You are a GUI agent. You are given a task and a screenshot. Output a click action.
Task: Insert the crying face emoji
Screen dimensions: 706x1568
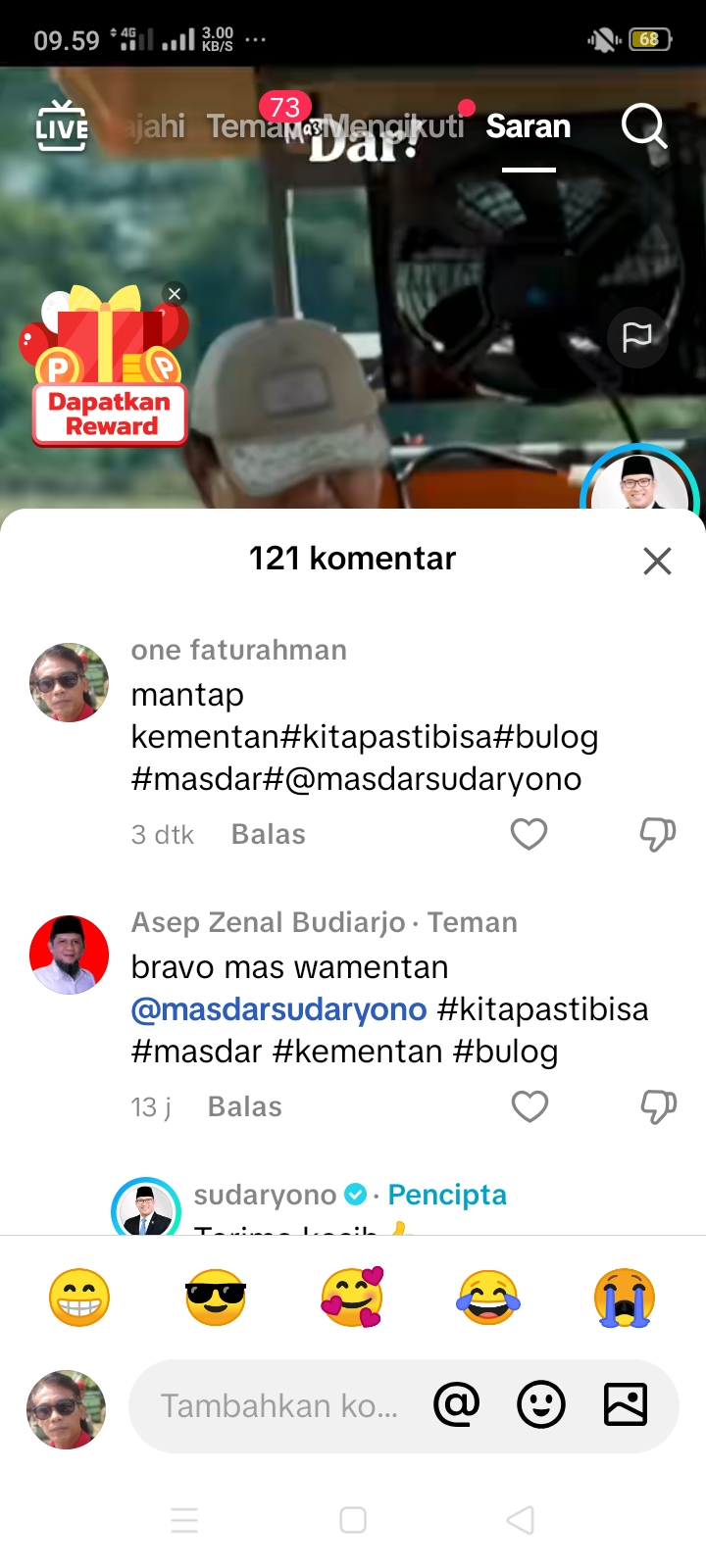click(x=625, y=1298)
